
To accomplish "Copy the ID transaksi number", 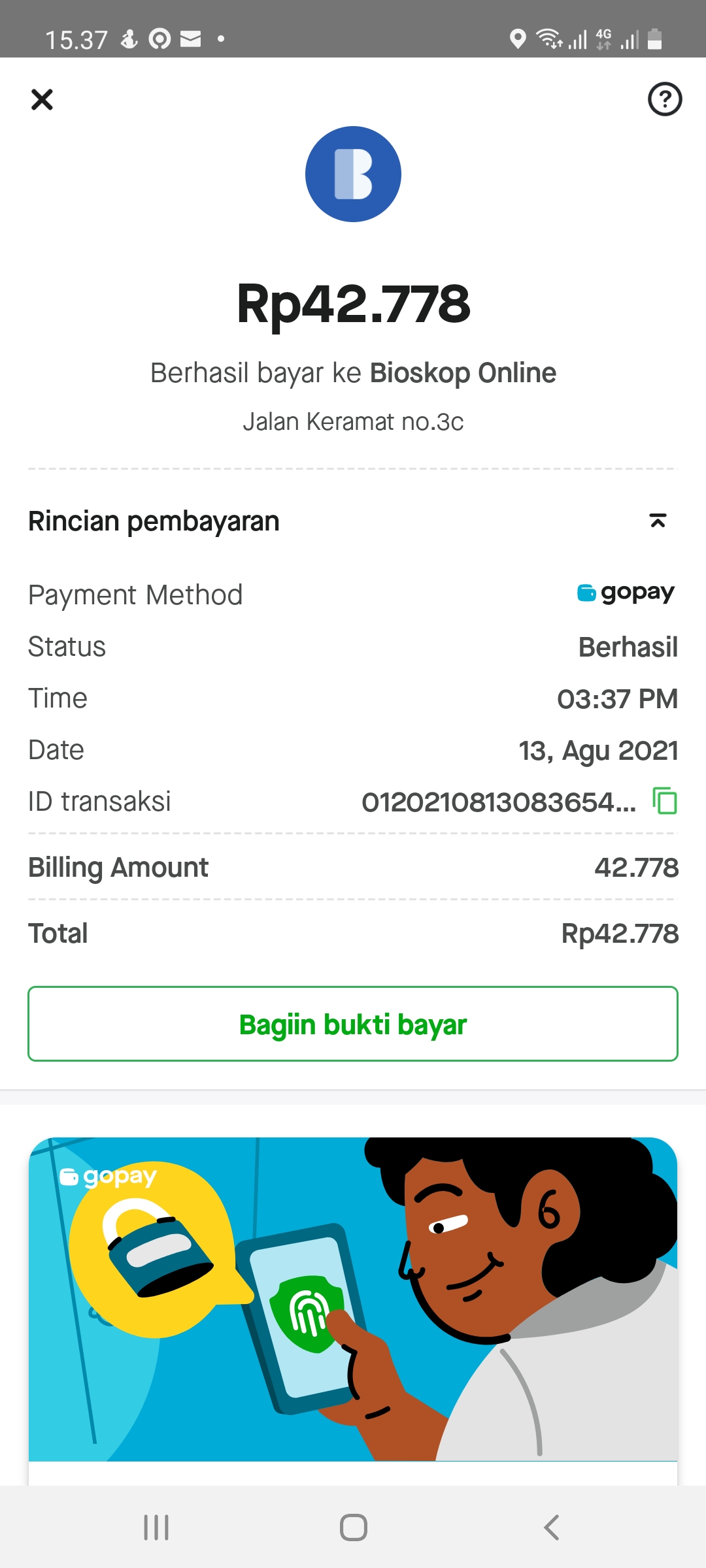I will pos(665,801).
